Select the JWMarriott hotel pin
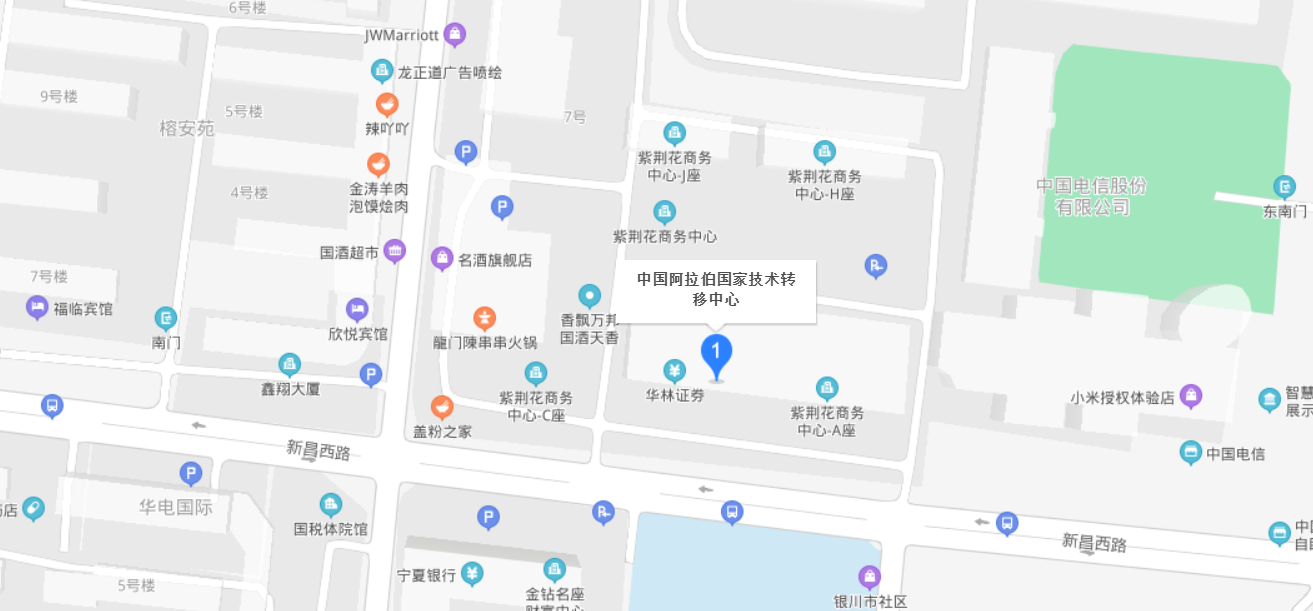This screenshot has width=1313, height=611. (455, 34)
